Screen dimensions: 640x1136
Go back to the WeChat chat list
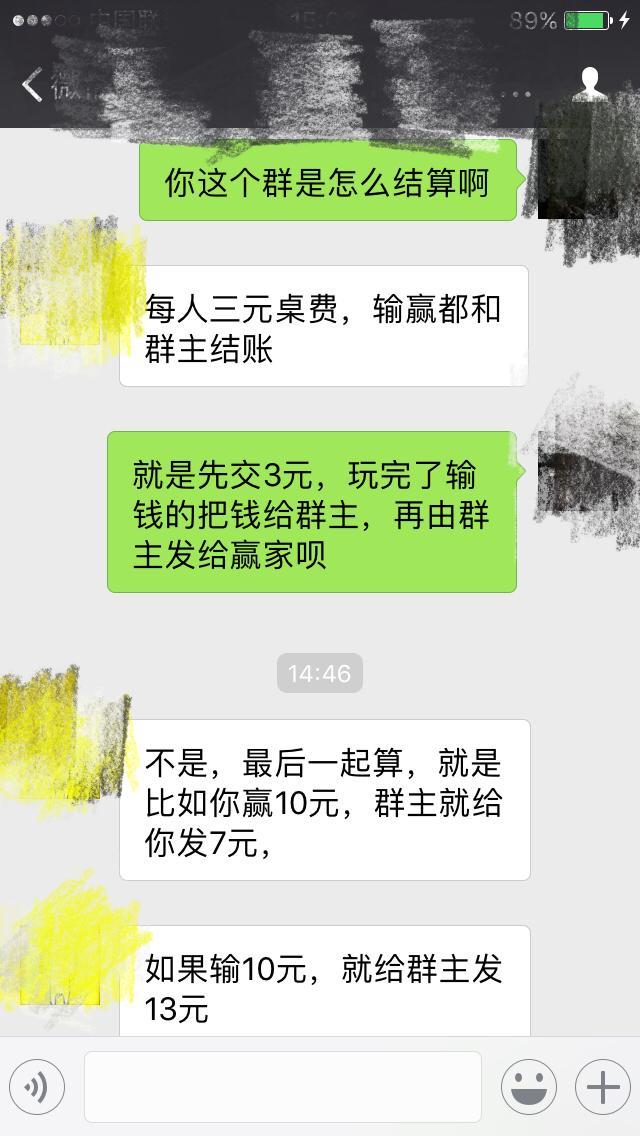[x=32, y=85]
